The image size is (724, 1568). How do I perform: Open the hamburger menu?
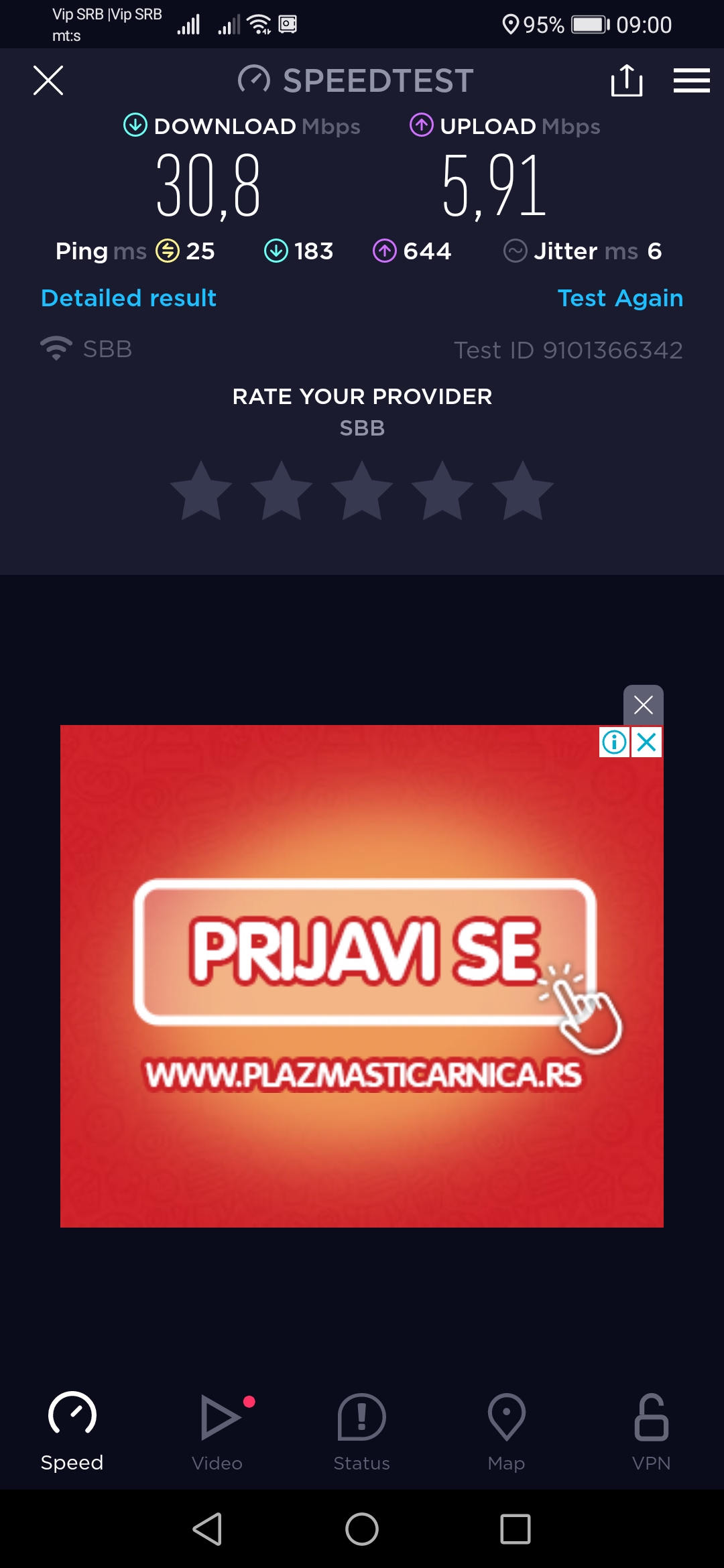[691, 81]
